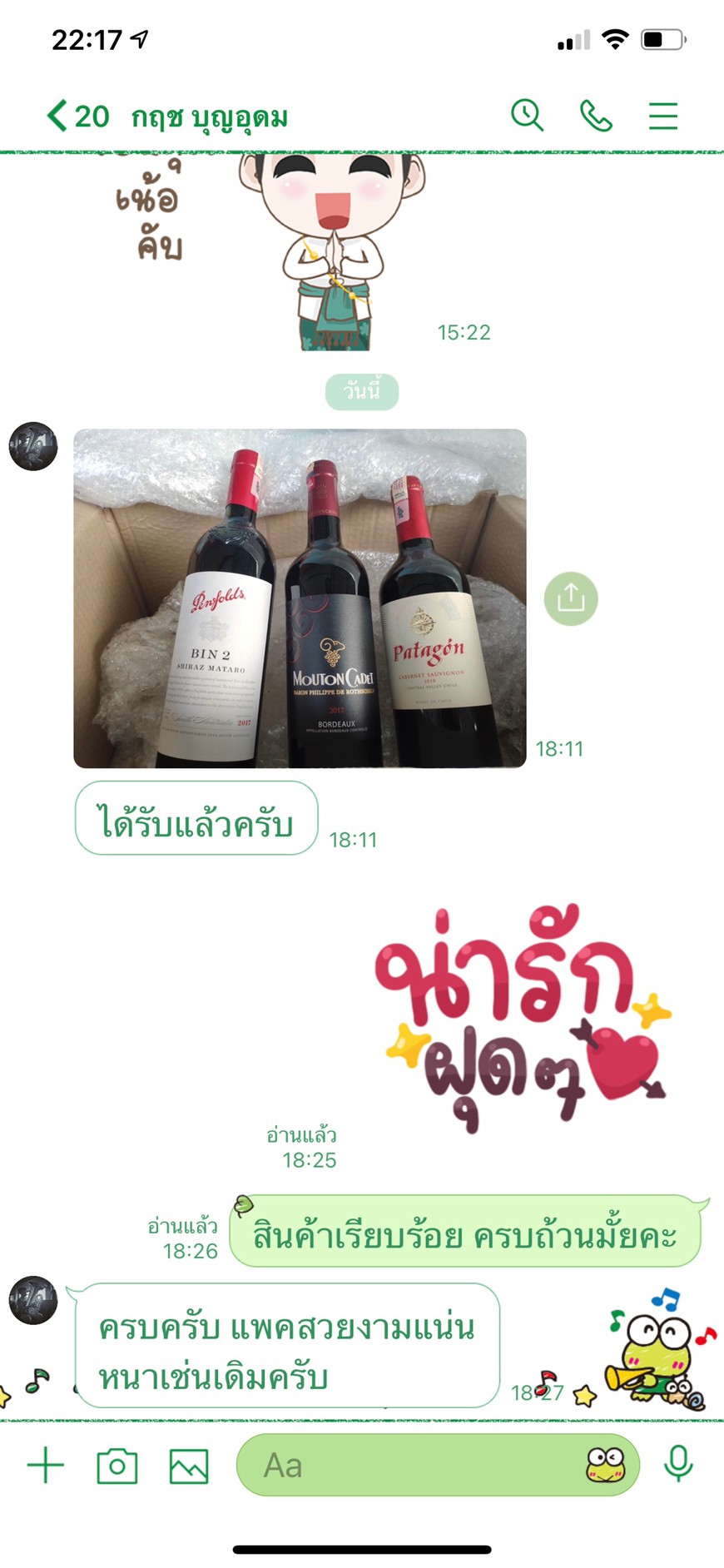Open the wine bottles photo
The height and width of the screenshot is (1568, 724).
300,598
